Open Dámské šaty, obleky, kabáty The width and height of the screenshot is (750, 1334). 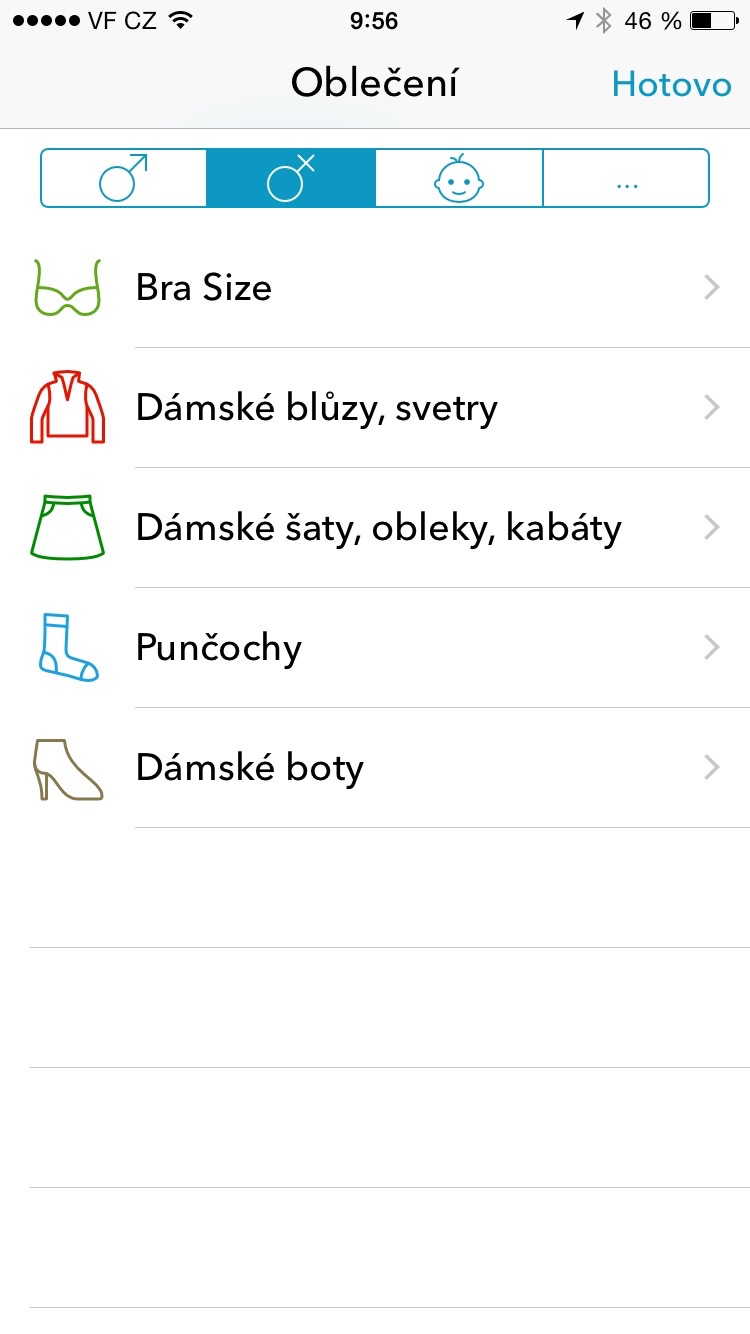tap(375, 528)
